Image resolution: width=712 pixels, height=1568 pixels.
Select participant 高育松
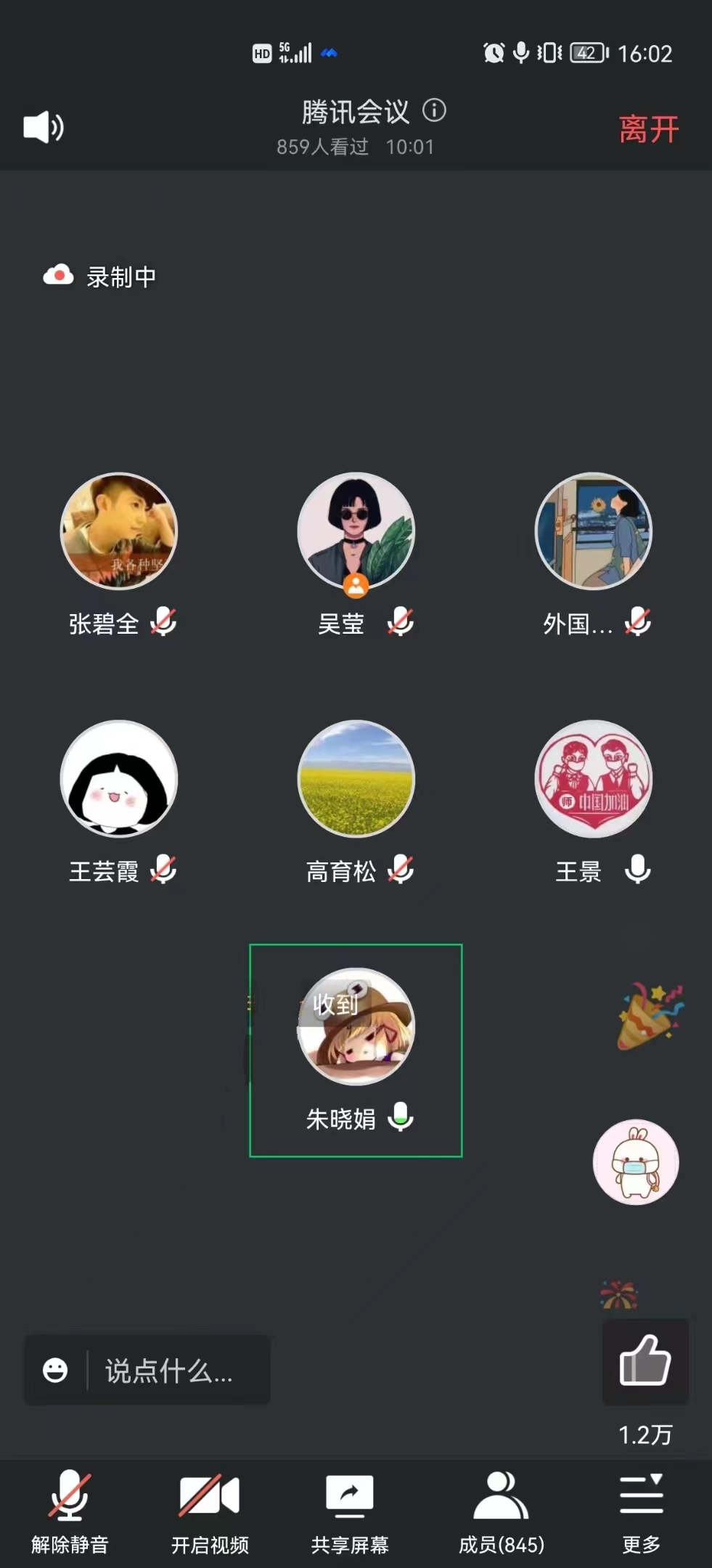click(x=356, y=779)
